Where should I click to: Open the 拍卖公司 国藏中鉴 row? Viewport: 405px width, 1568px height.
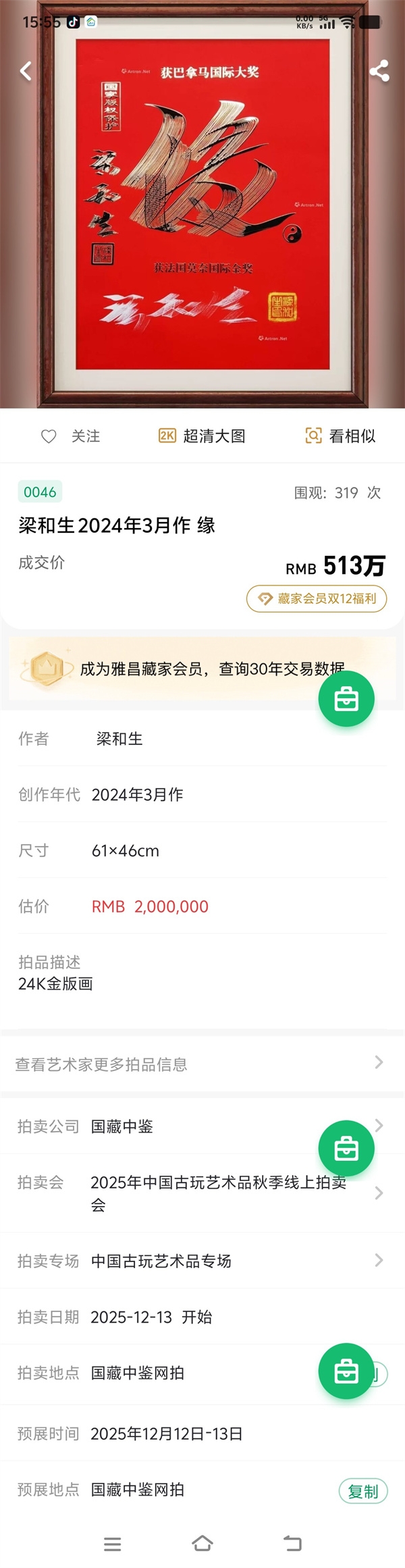[169, 1126]
